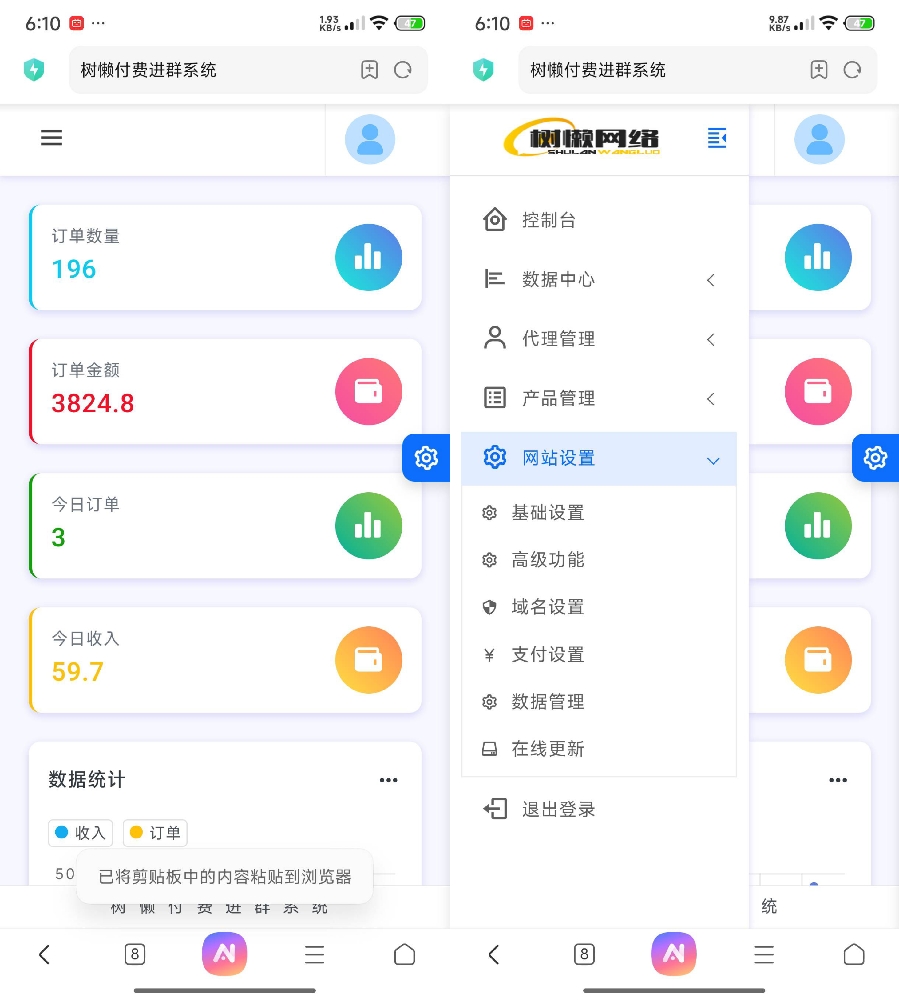Viewport: 899px width, 1000px height.
Task: Collapse the side menu with the fold icon
Action: pos(716,138)
